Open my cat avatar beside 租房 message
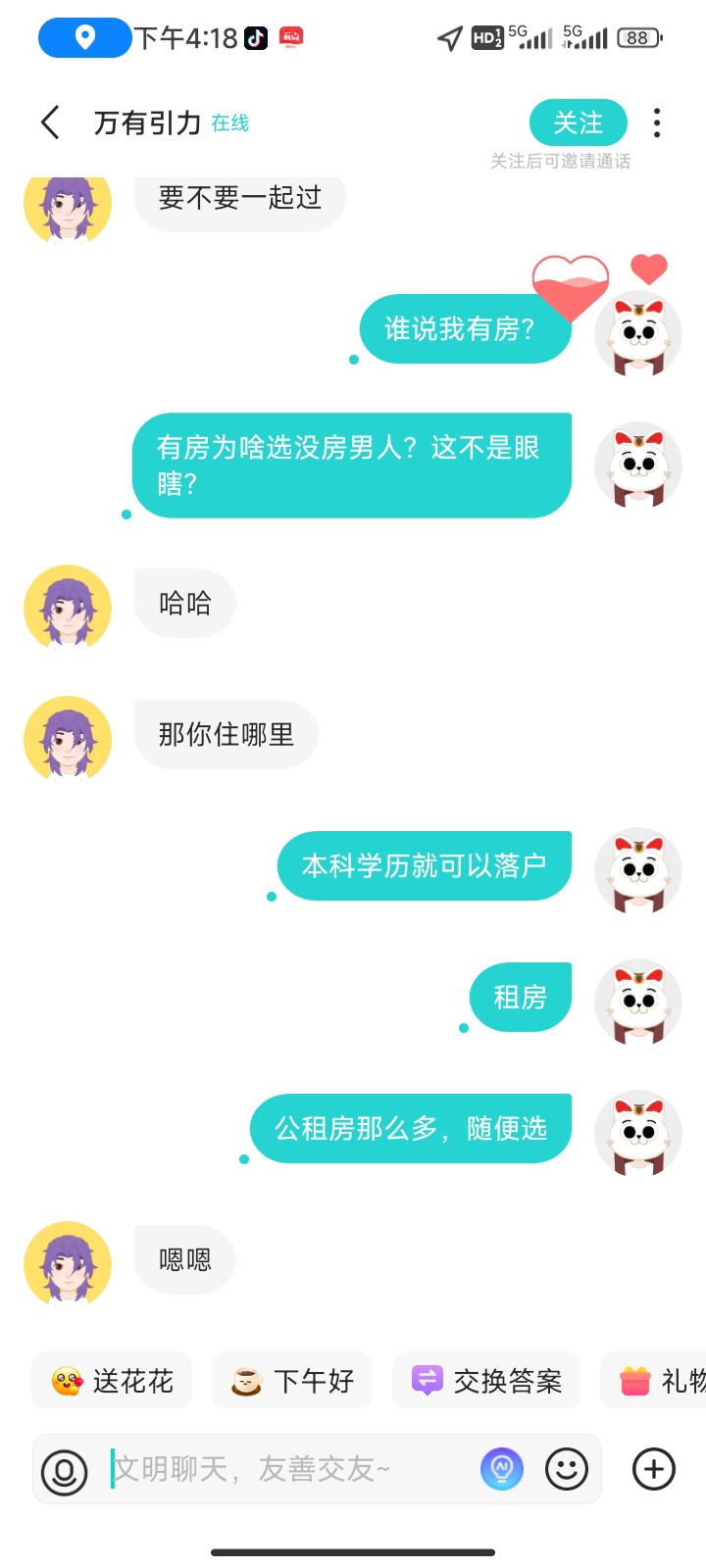Image resolution: width=706 pixels, height=1568 pixels. (638, 1002)
